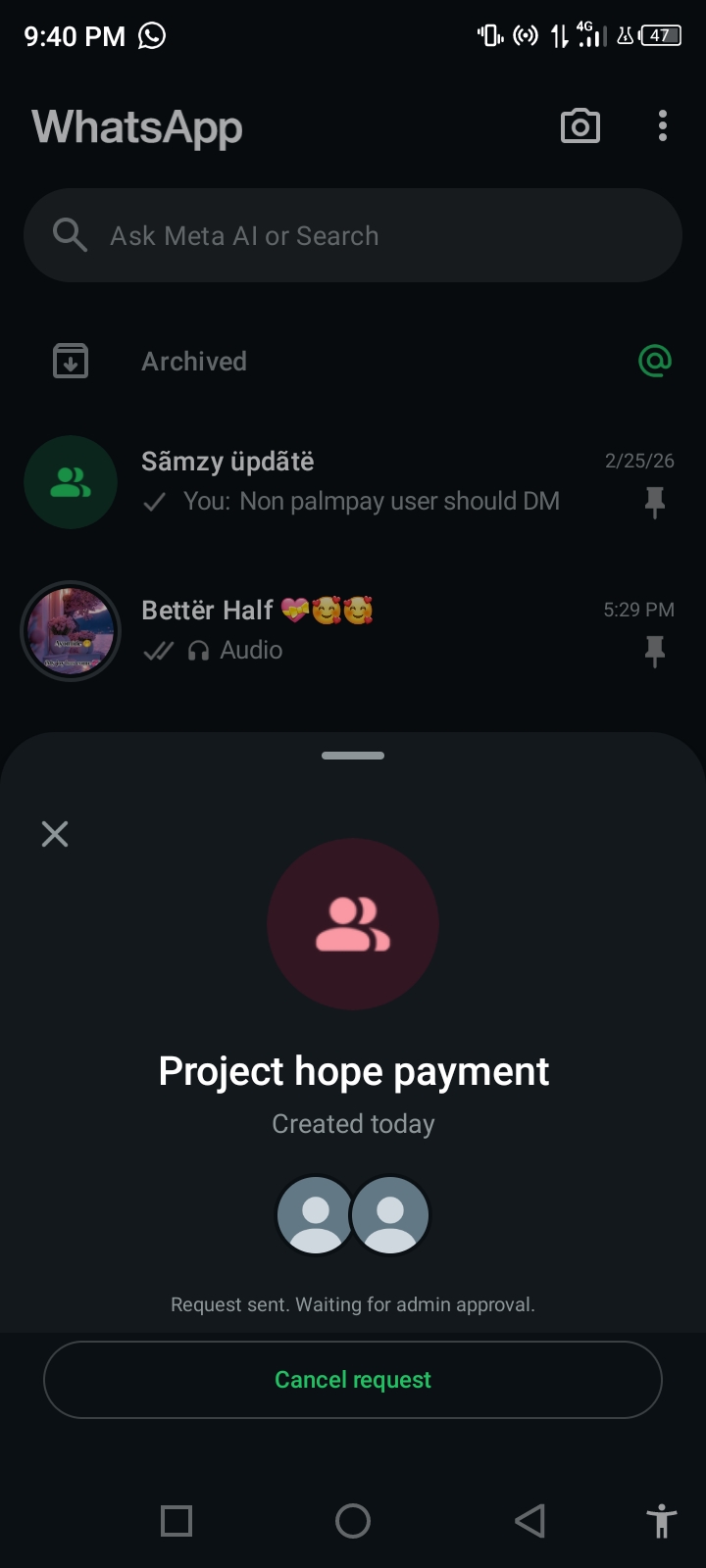Tap the system back button

point(529,1521)
